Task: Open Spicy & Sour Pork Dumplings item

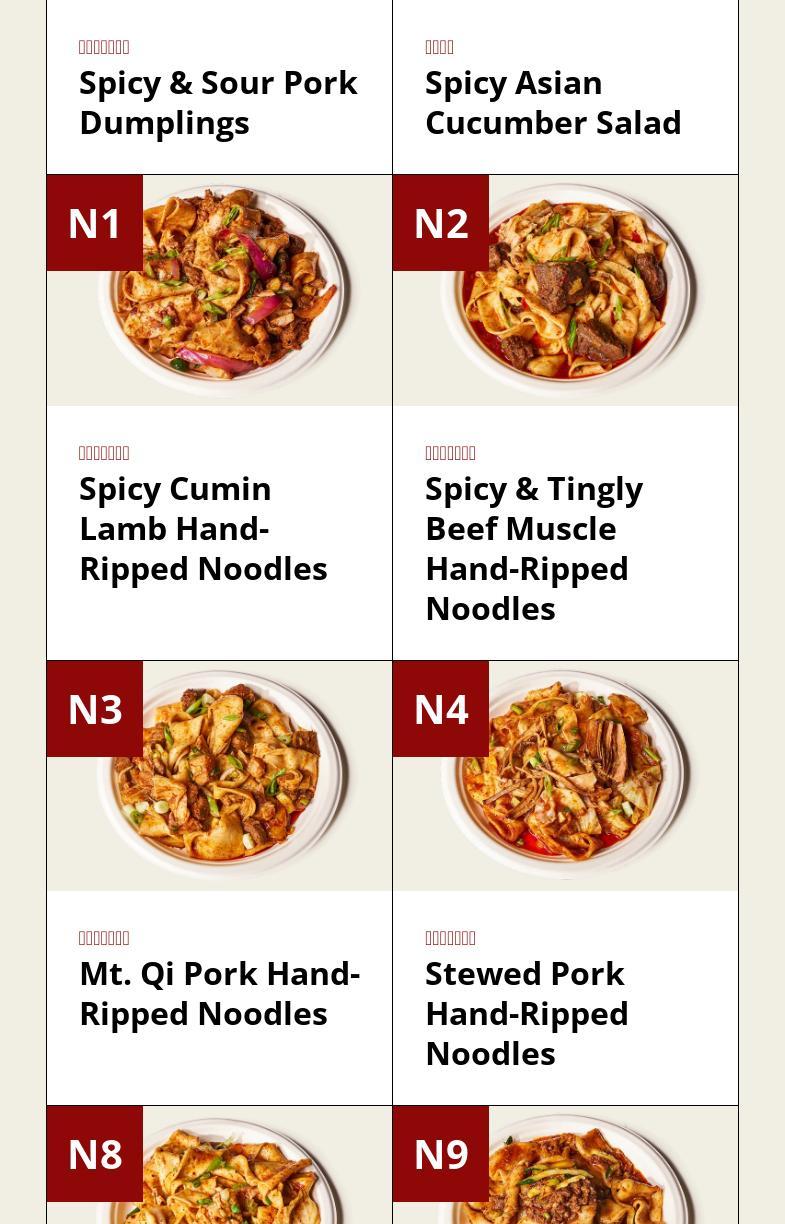Action: 218,102
